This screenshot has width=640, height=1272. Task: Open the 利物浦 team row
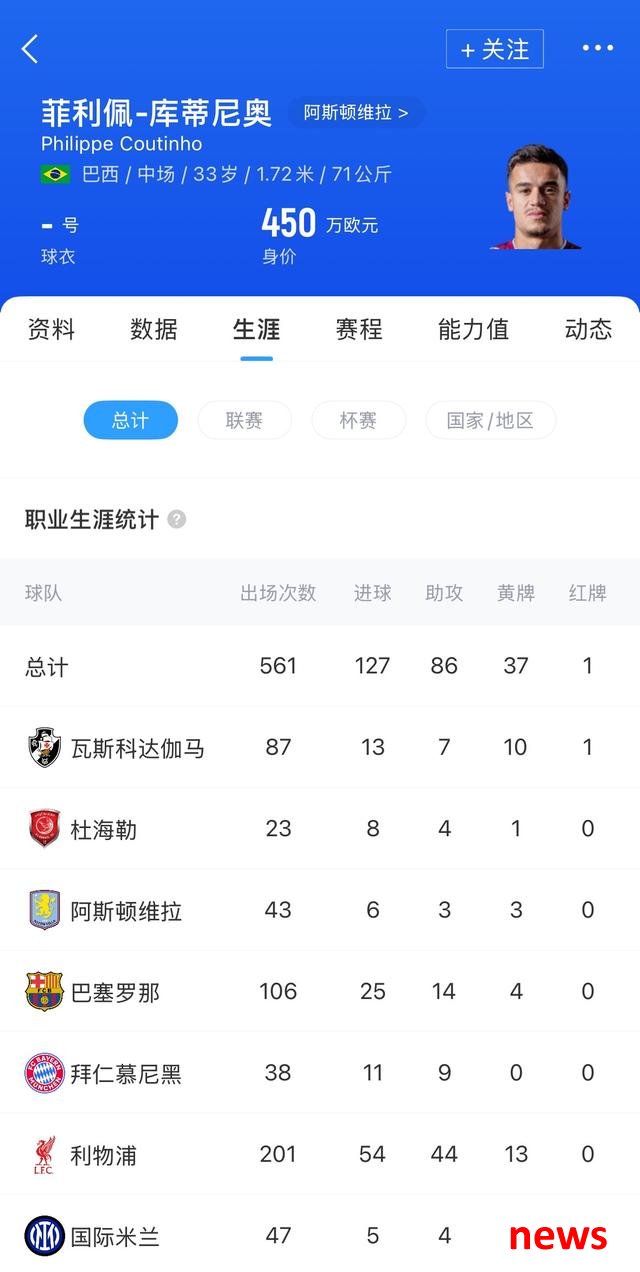(x=320, y=1155)
